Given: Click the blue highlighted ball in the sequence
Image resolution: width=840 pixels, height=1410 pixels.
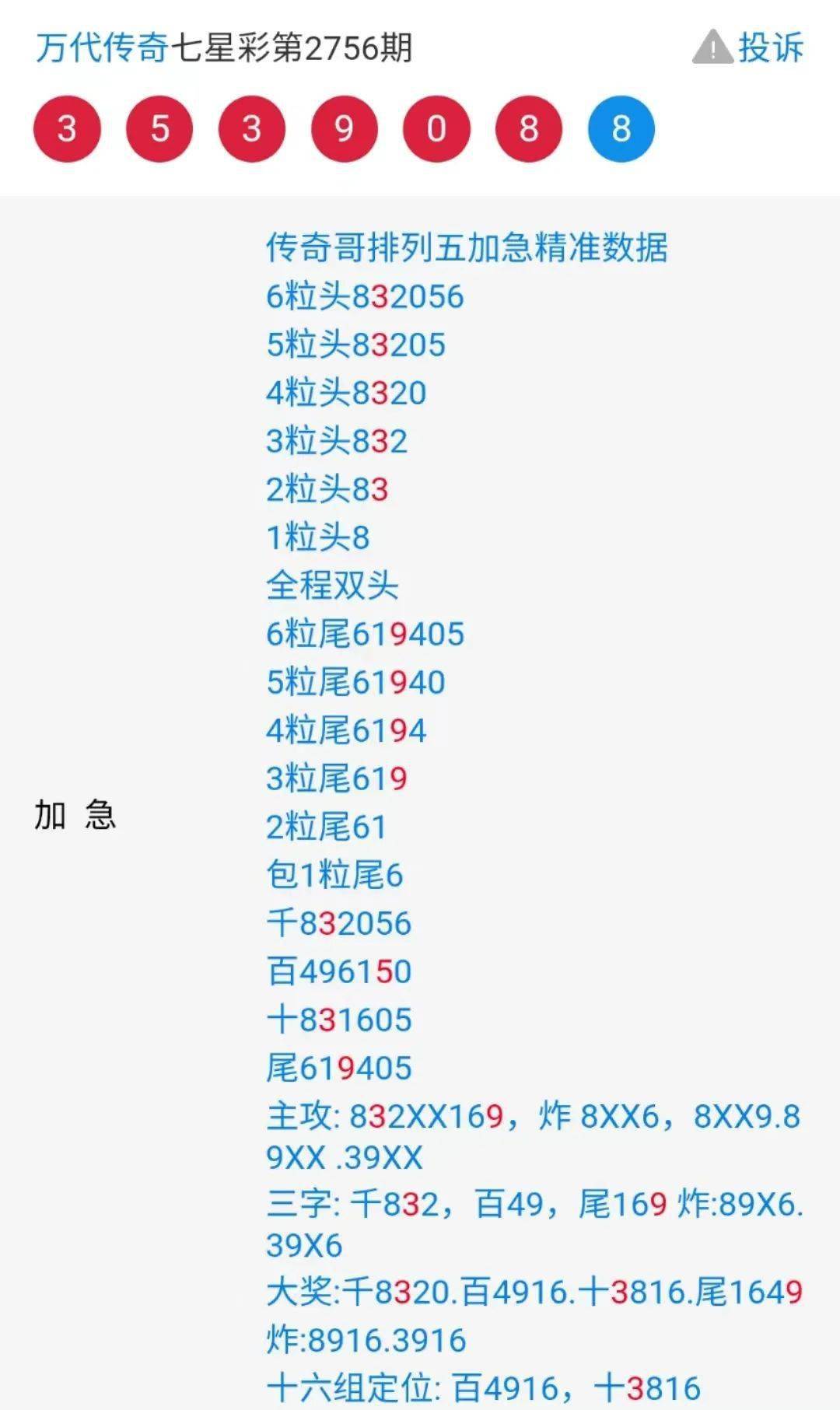Looking at the screenshot, I should click(x=619, y=128).
